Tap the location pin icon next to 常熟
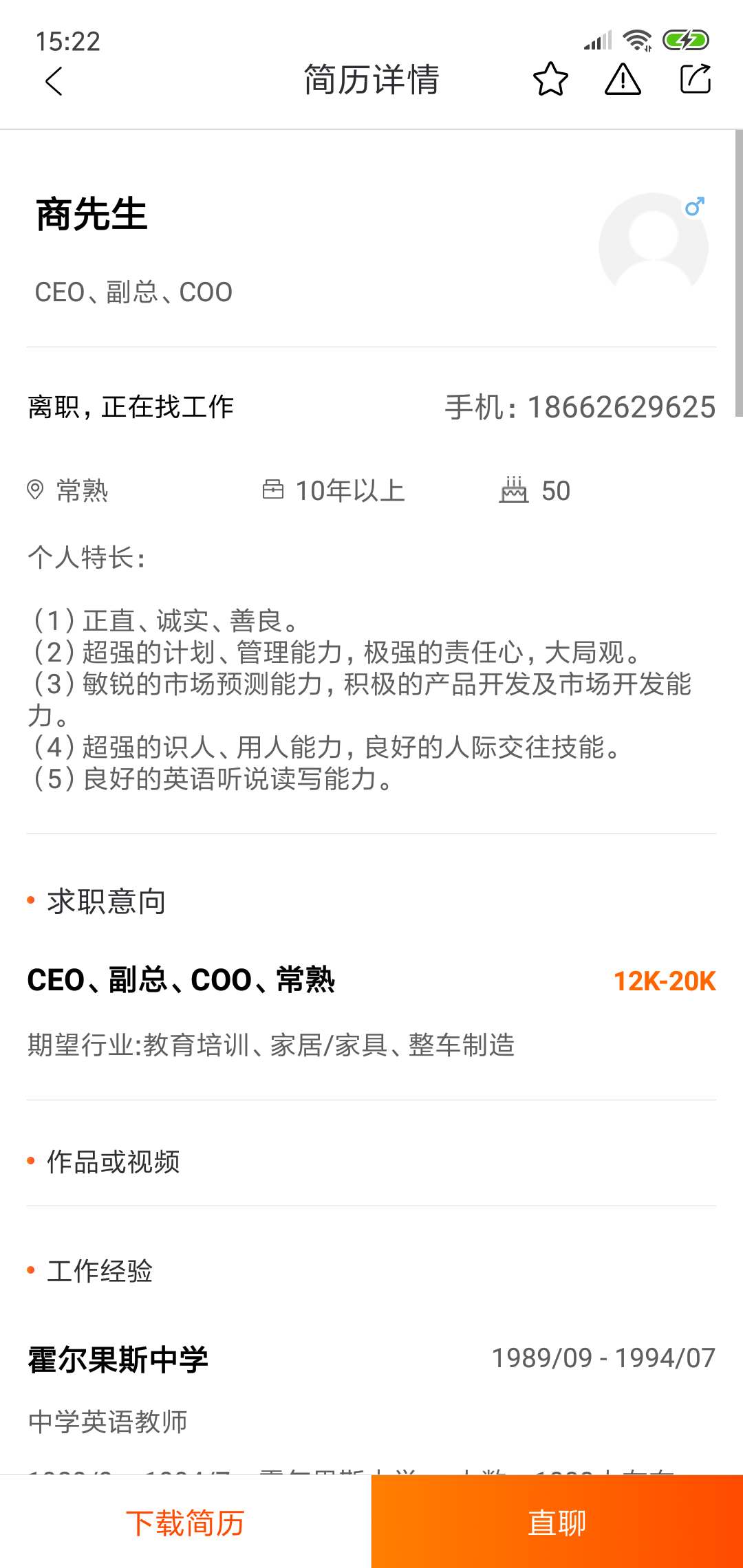 [x=35, y=490]
